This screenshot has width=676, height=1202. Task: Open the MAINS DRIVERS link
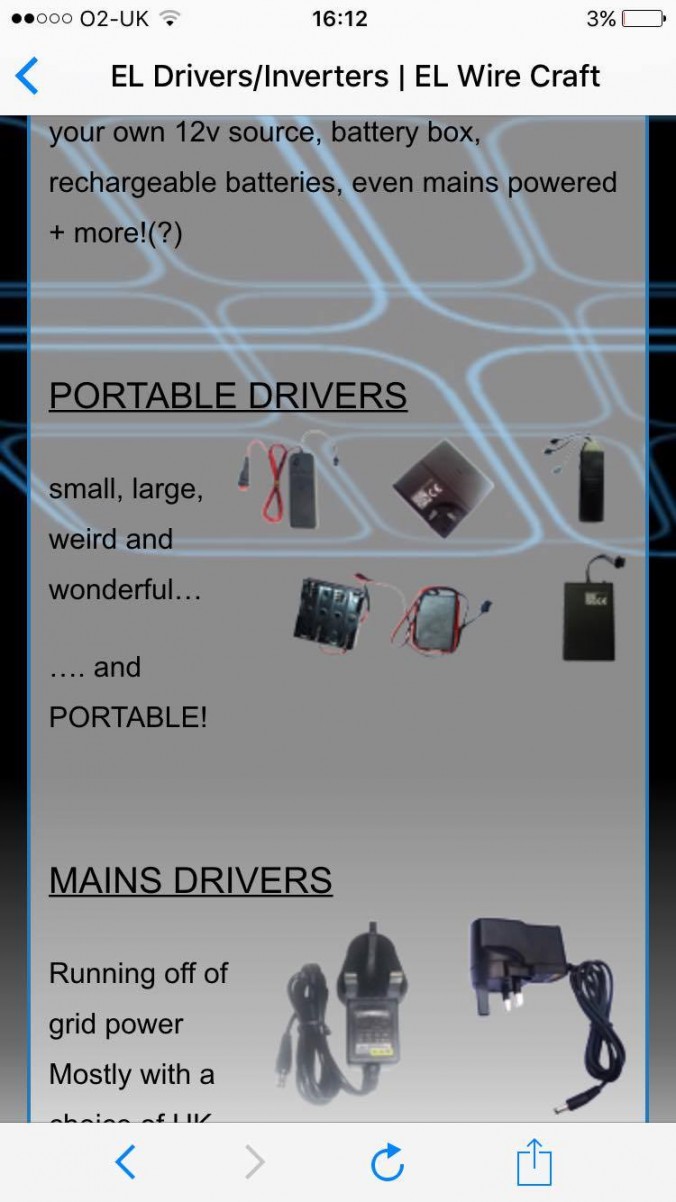coord(190,880)
